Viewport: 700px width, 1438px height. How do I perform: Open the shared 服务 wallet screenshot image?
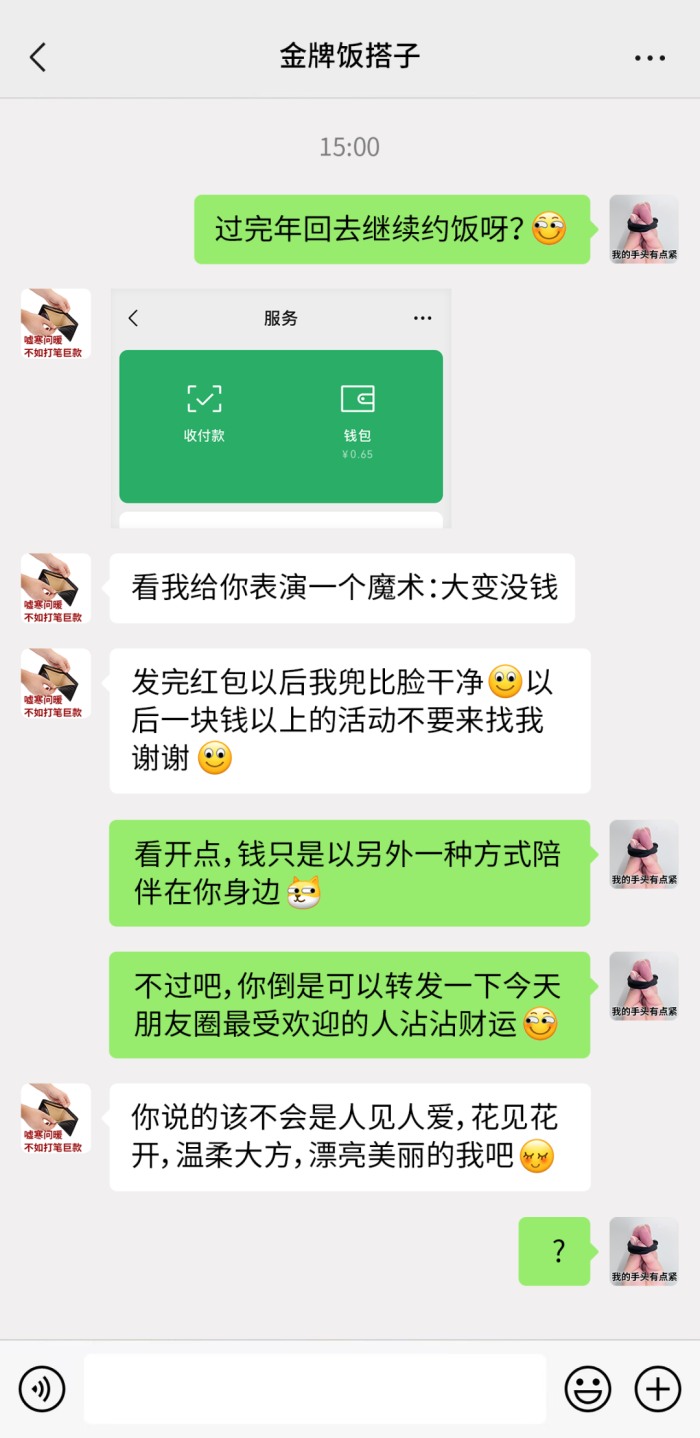(x=281, y=408)
